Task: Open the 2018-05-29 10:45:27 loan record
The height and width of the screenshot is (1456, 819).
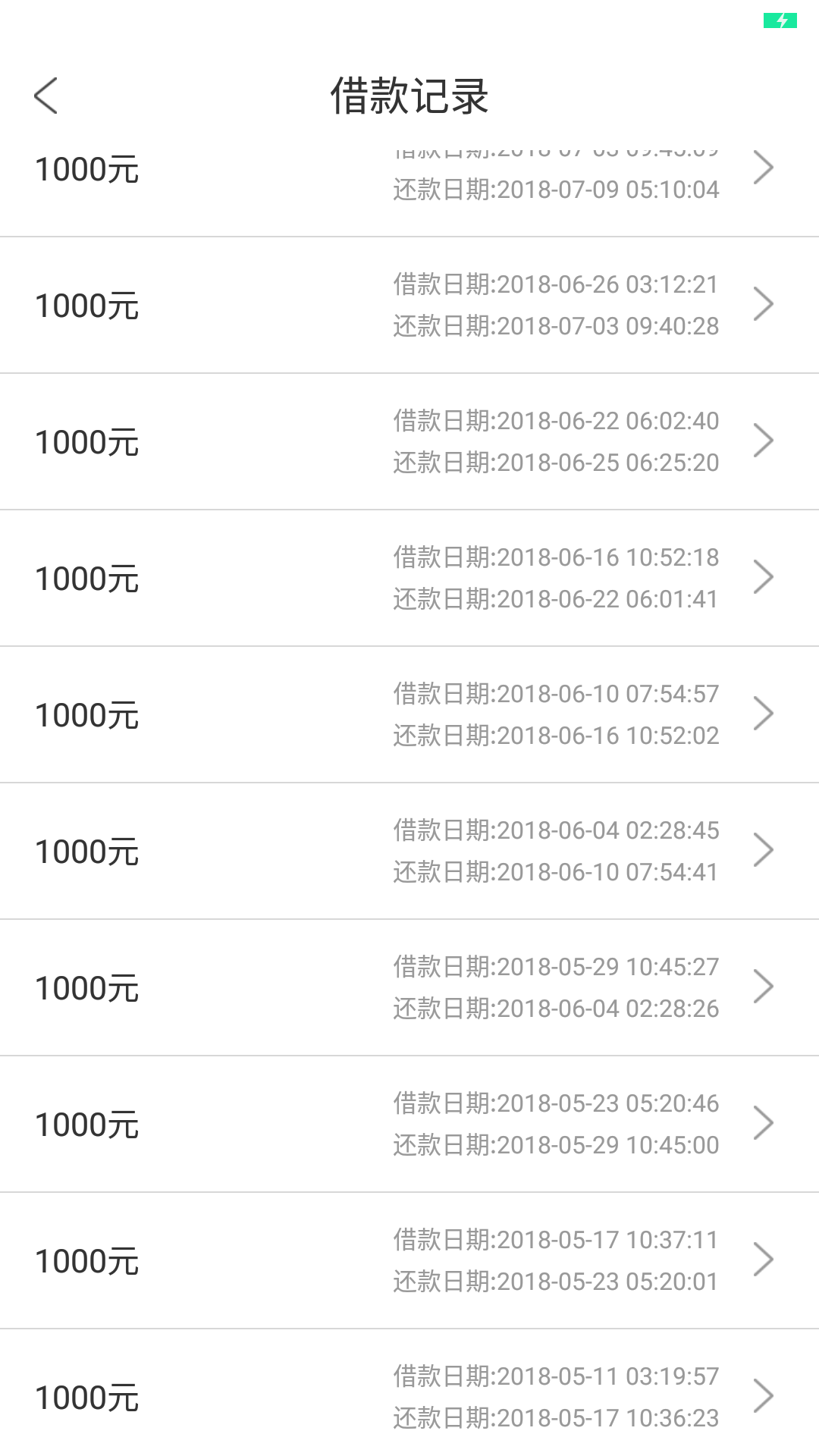Action: click(409, 987)
